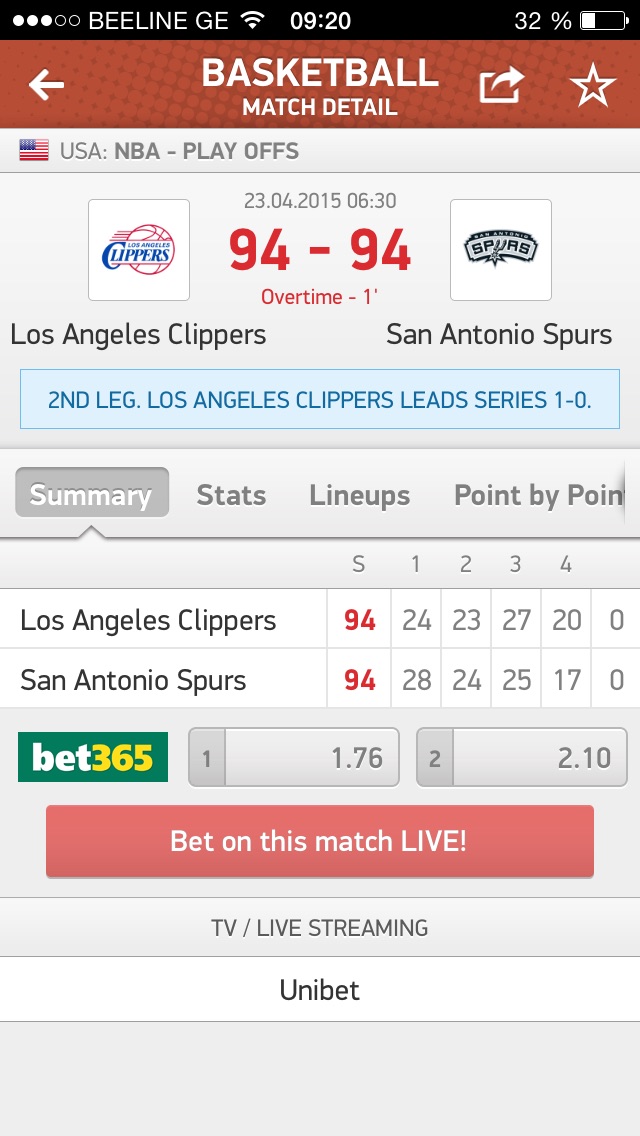This screenshot has width=640, height=1136.
Task: Open the Point by Point tab
Action: tap(540, 495)
